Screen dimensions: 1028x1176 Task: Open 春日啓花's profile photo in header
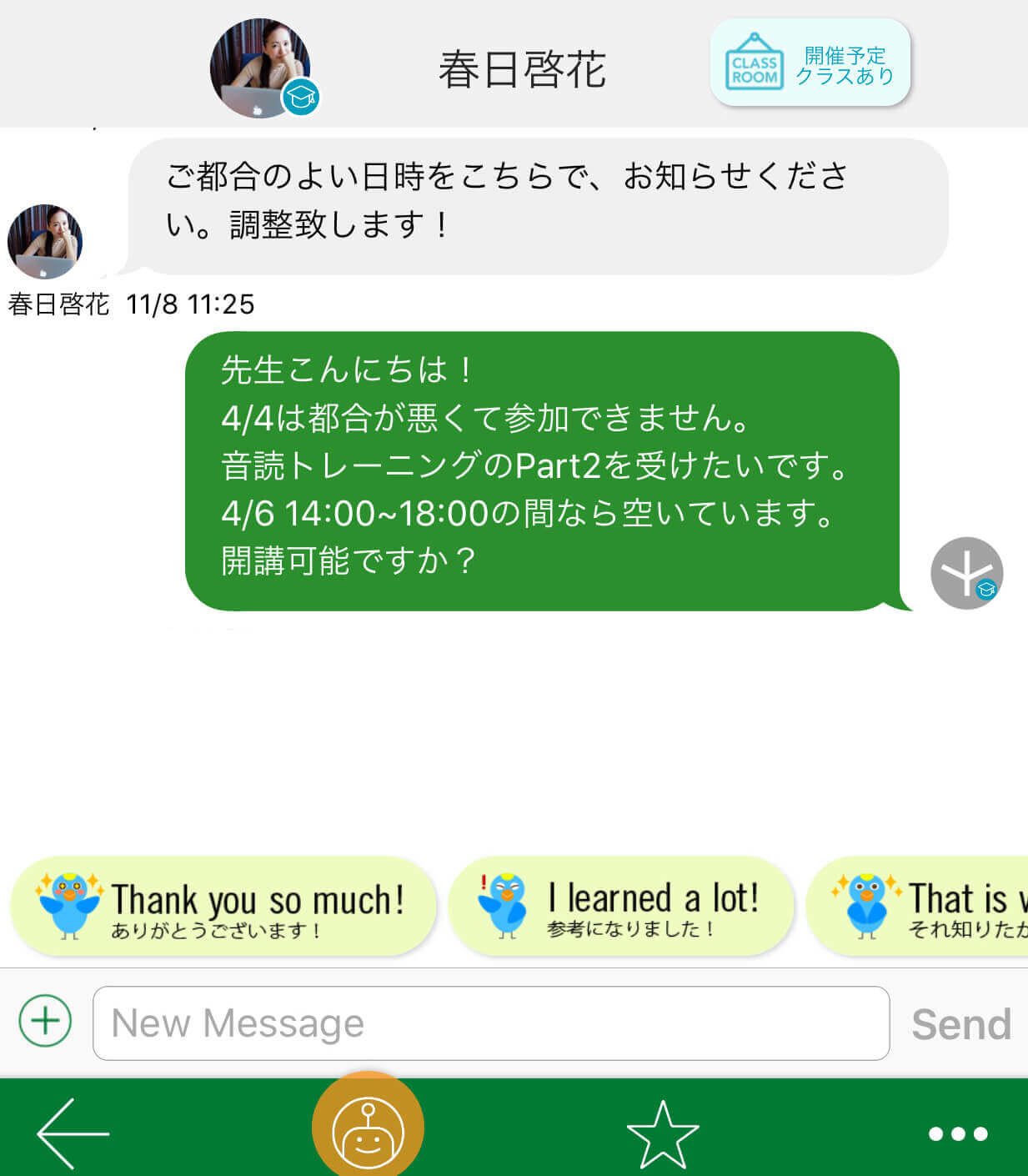(260, 68)
